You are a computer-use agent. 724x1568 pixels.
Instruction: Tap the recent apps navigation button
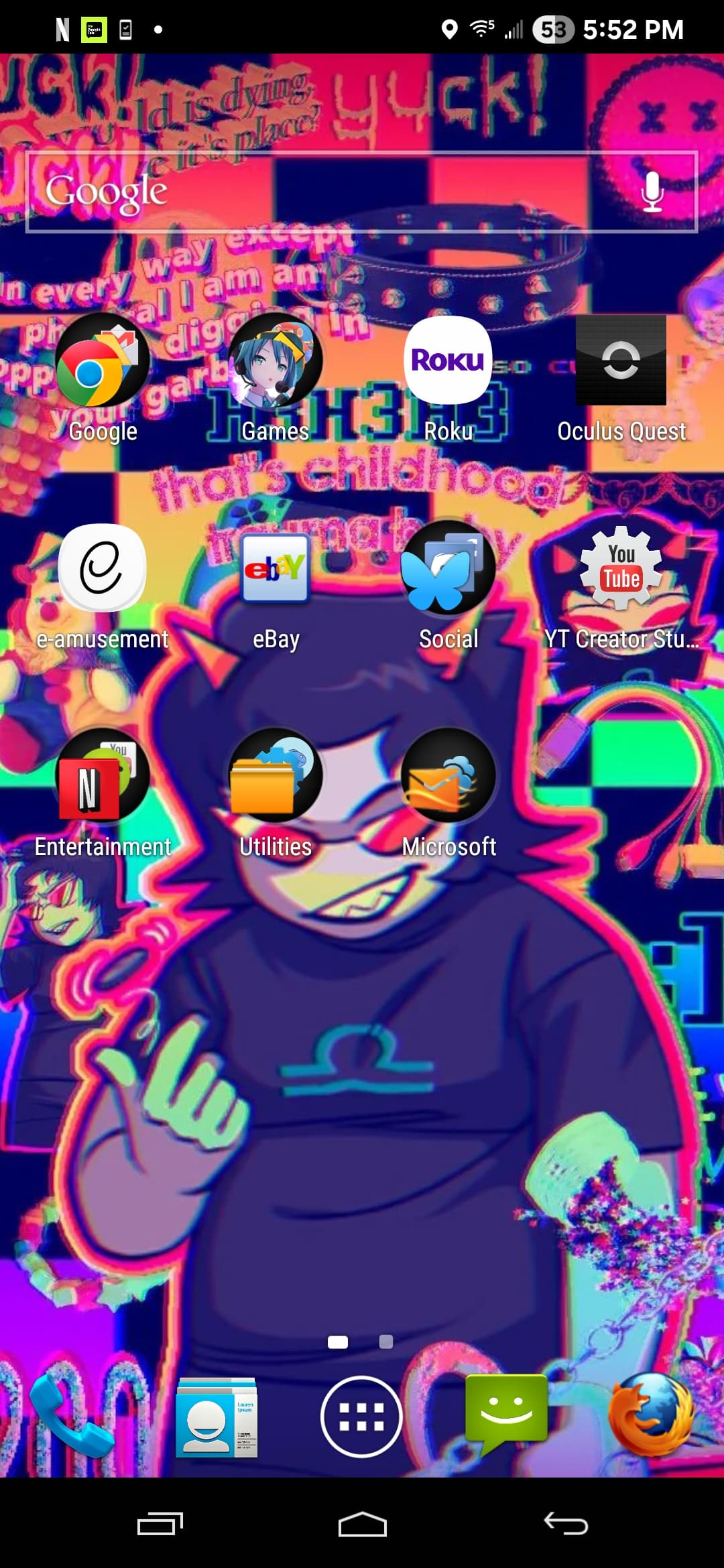click(160, 1525)
